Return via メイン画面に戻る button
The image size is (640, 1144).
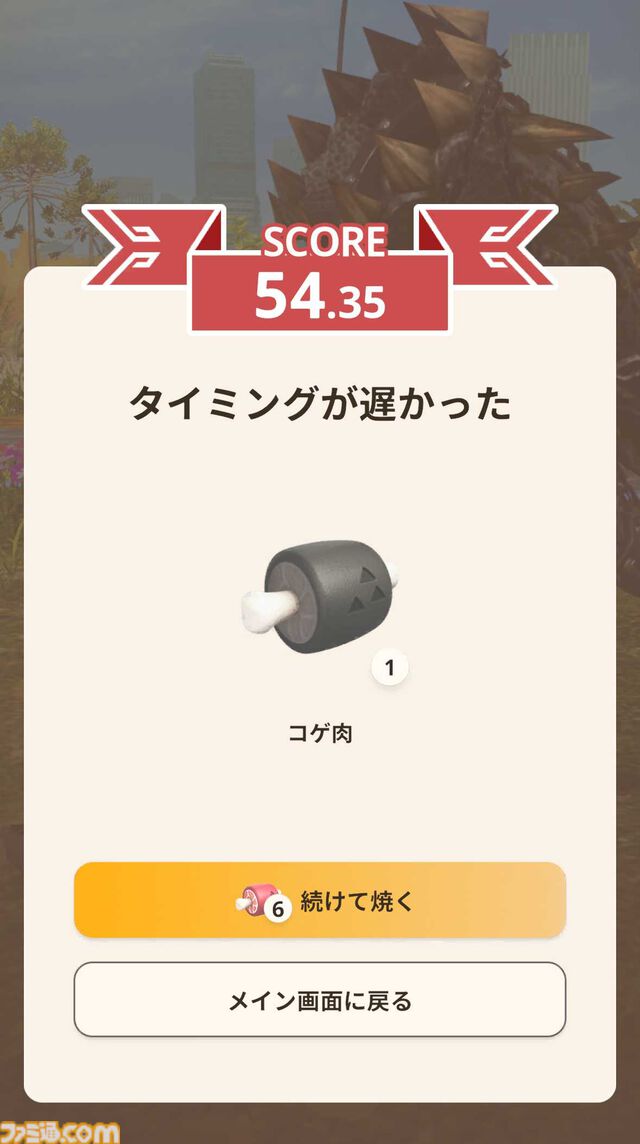pyautogui.click(x=320, y=1000)
